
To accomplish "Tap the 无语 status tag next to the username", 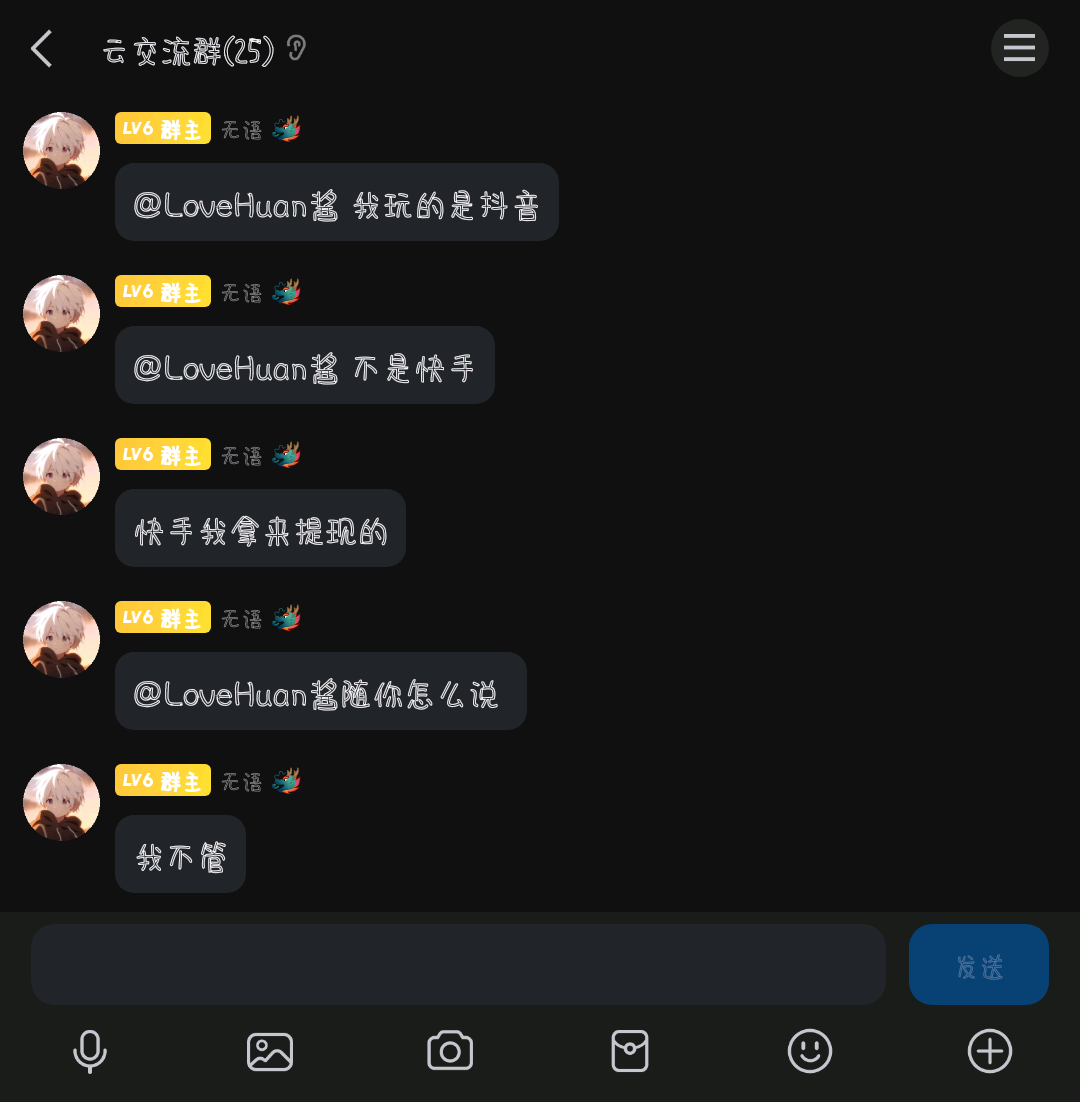I will point(242,128).
